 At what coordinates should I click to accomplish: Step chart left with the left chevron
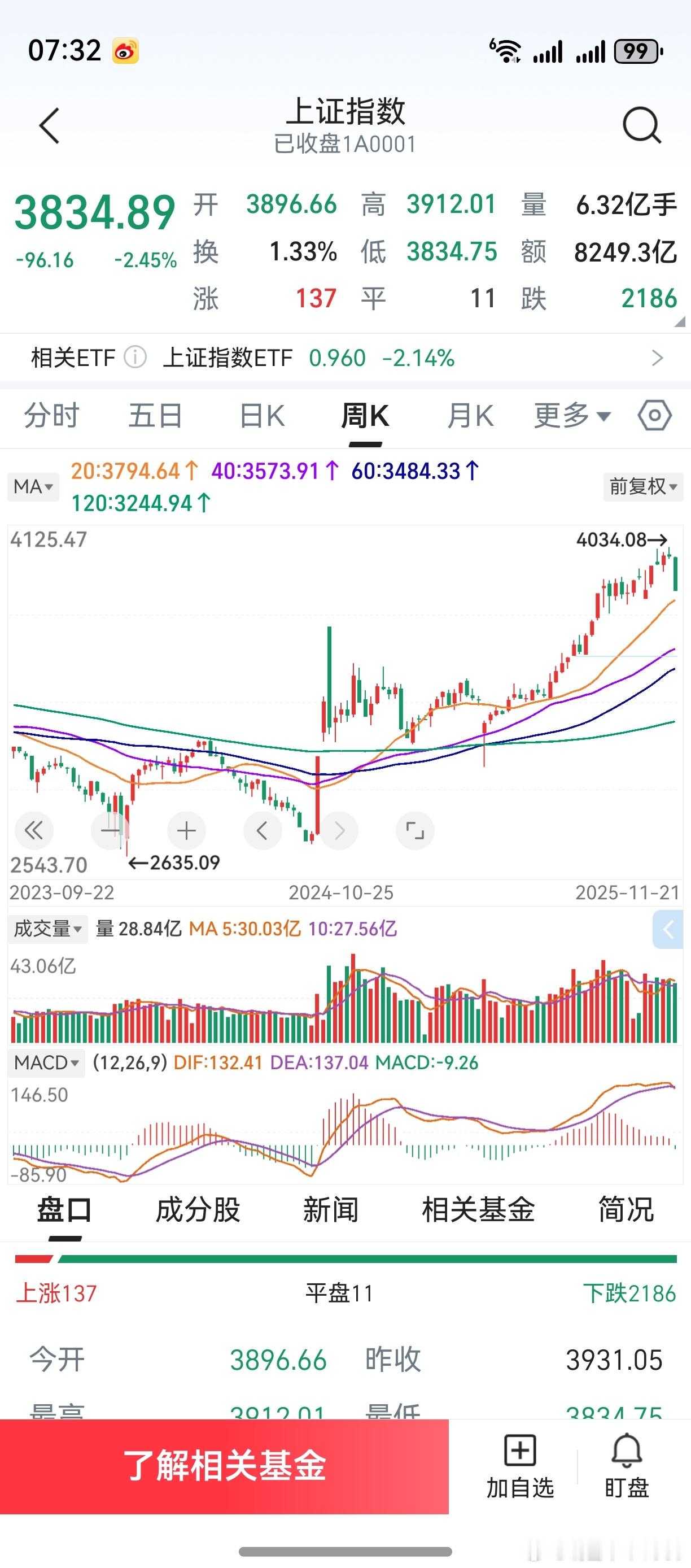tap(262, 830)
